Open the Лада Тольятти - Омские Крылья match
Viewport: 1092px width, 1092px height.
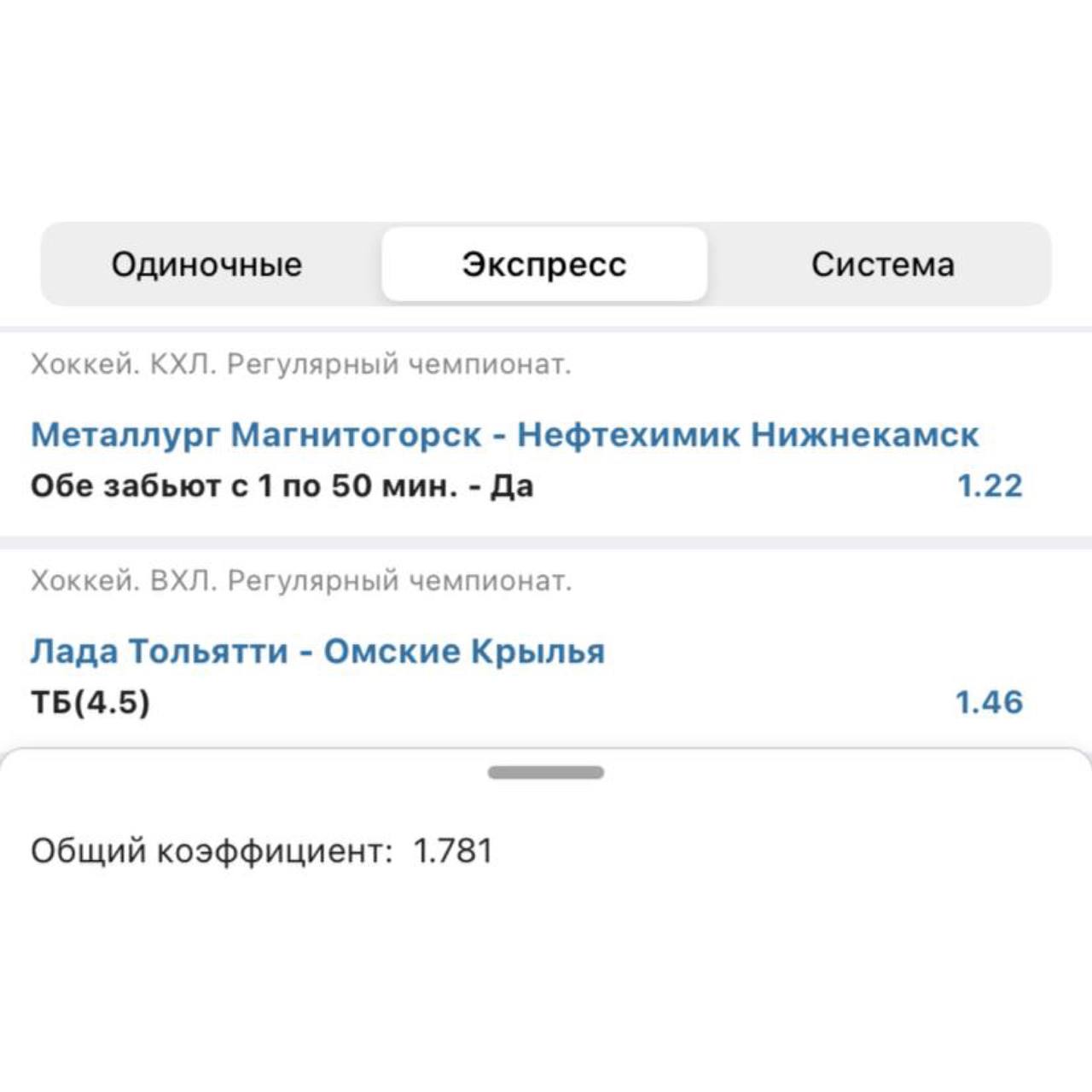click(x=317, y=652)
